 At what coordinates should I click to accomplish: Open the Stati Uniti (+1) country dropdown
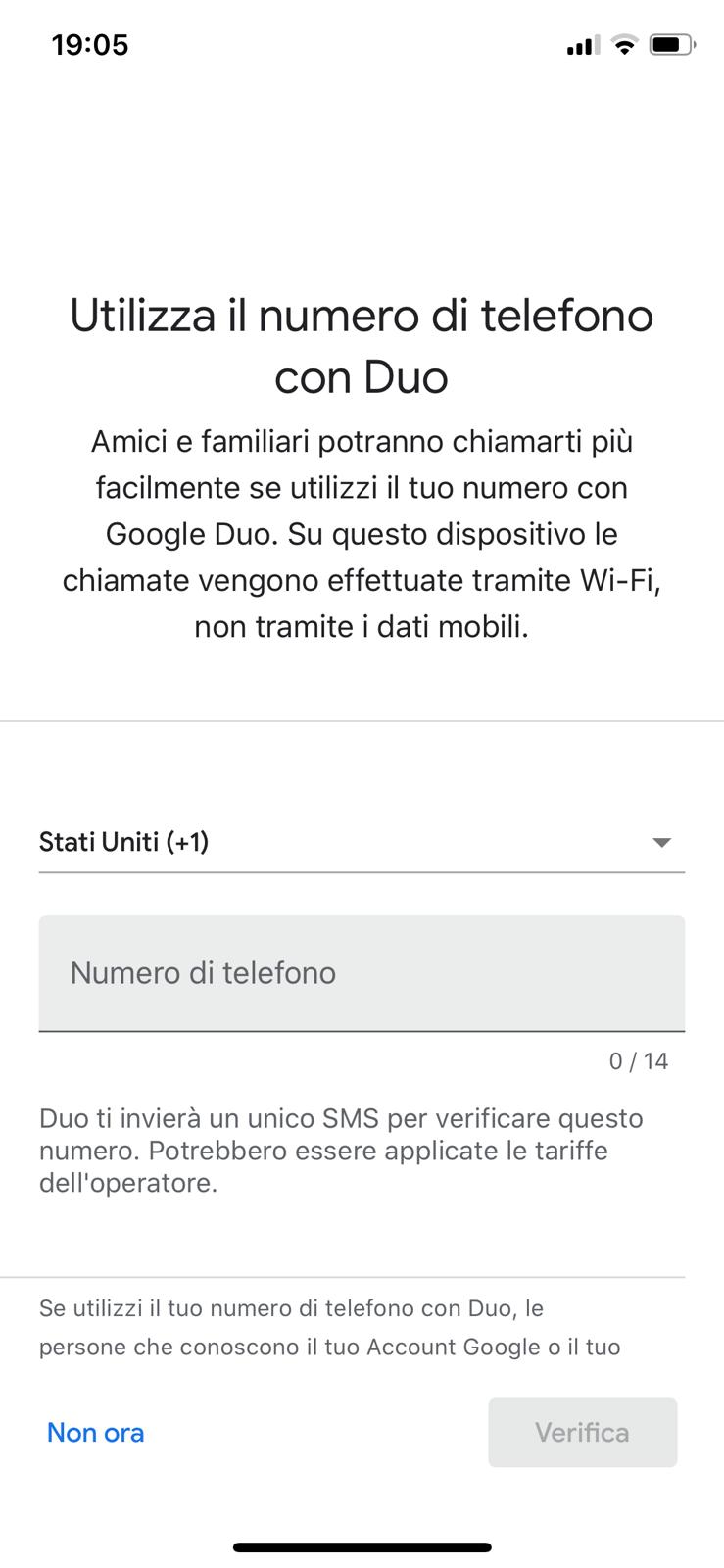361,842
